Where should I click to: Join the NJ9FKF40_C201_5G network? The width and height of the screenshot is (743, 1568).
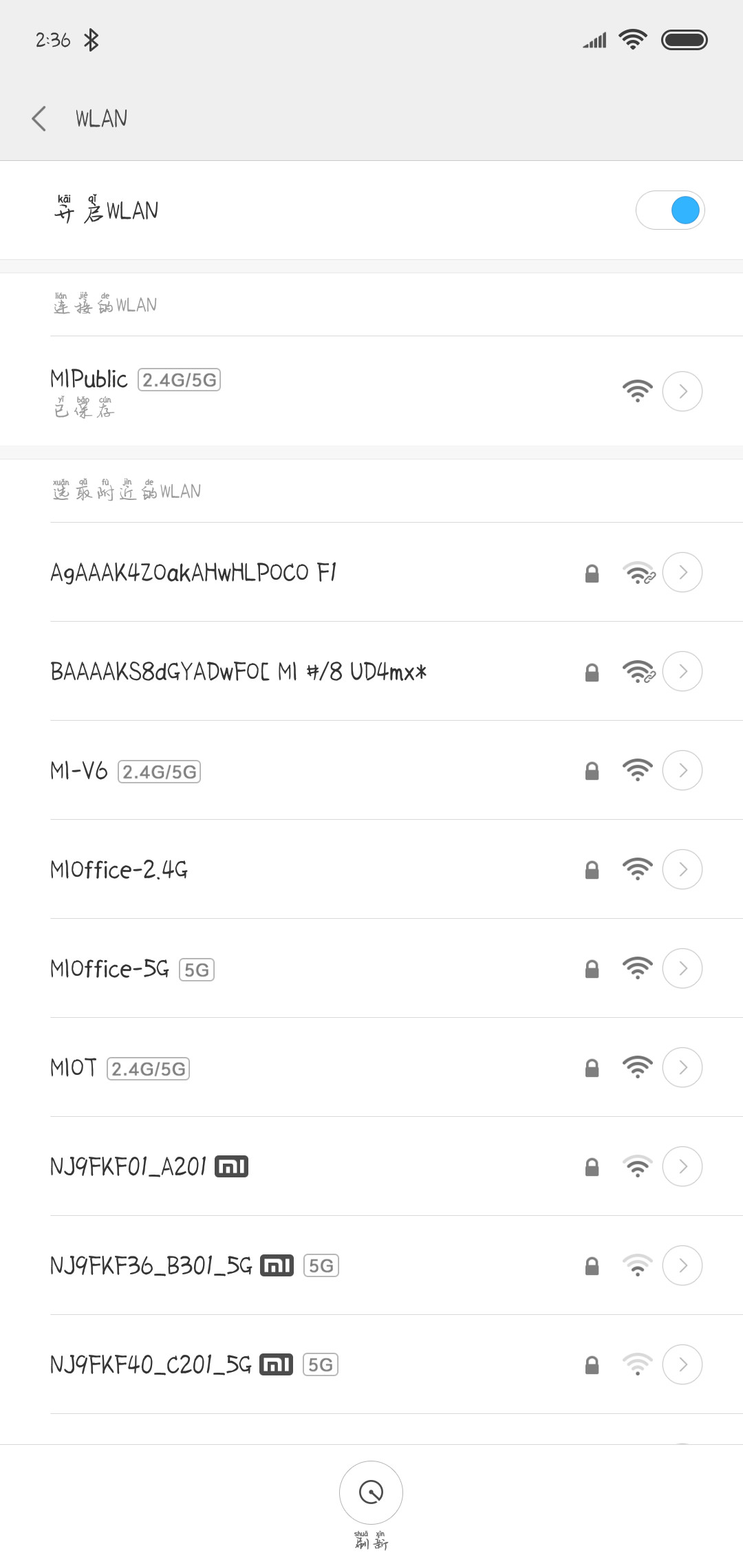371,1364
